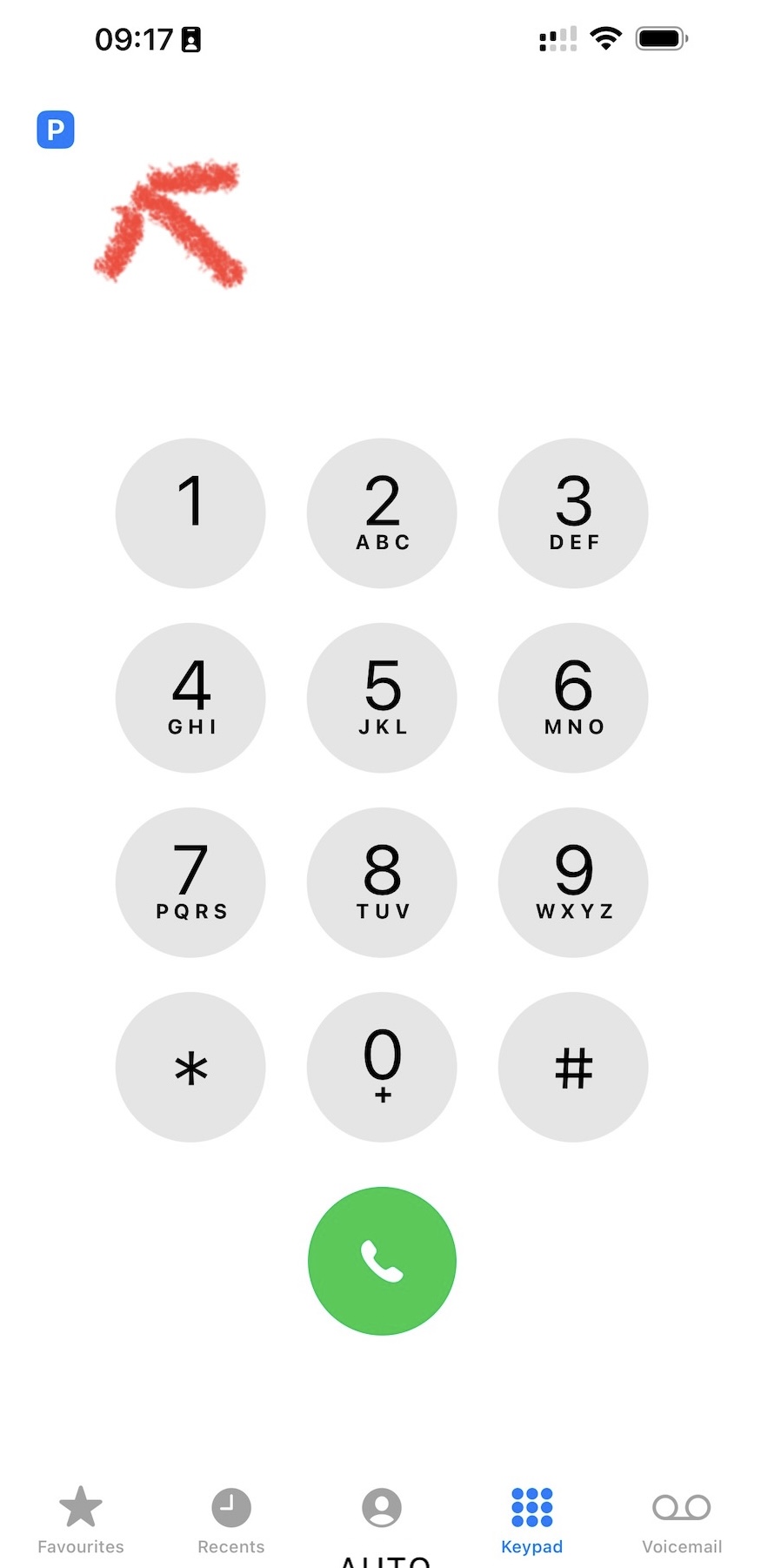Start a call with the green phone button
Screen dimensions: 781x1568
(x=382, y=1261)
